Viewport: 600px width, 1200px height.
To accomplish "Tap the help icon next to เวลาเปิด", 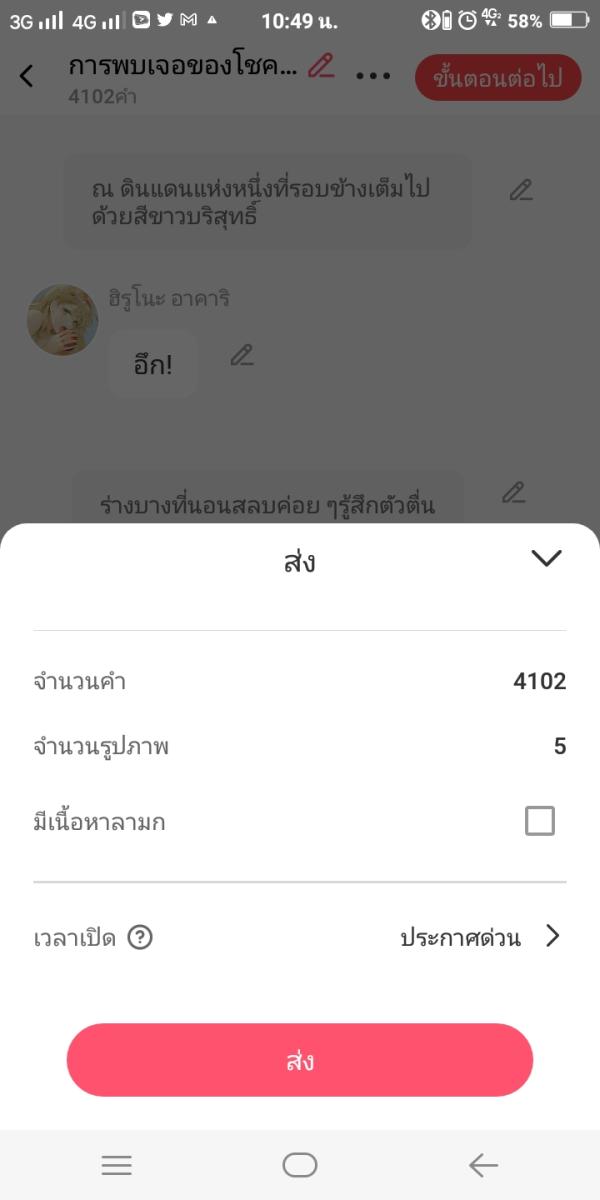I will pos(140,938).
